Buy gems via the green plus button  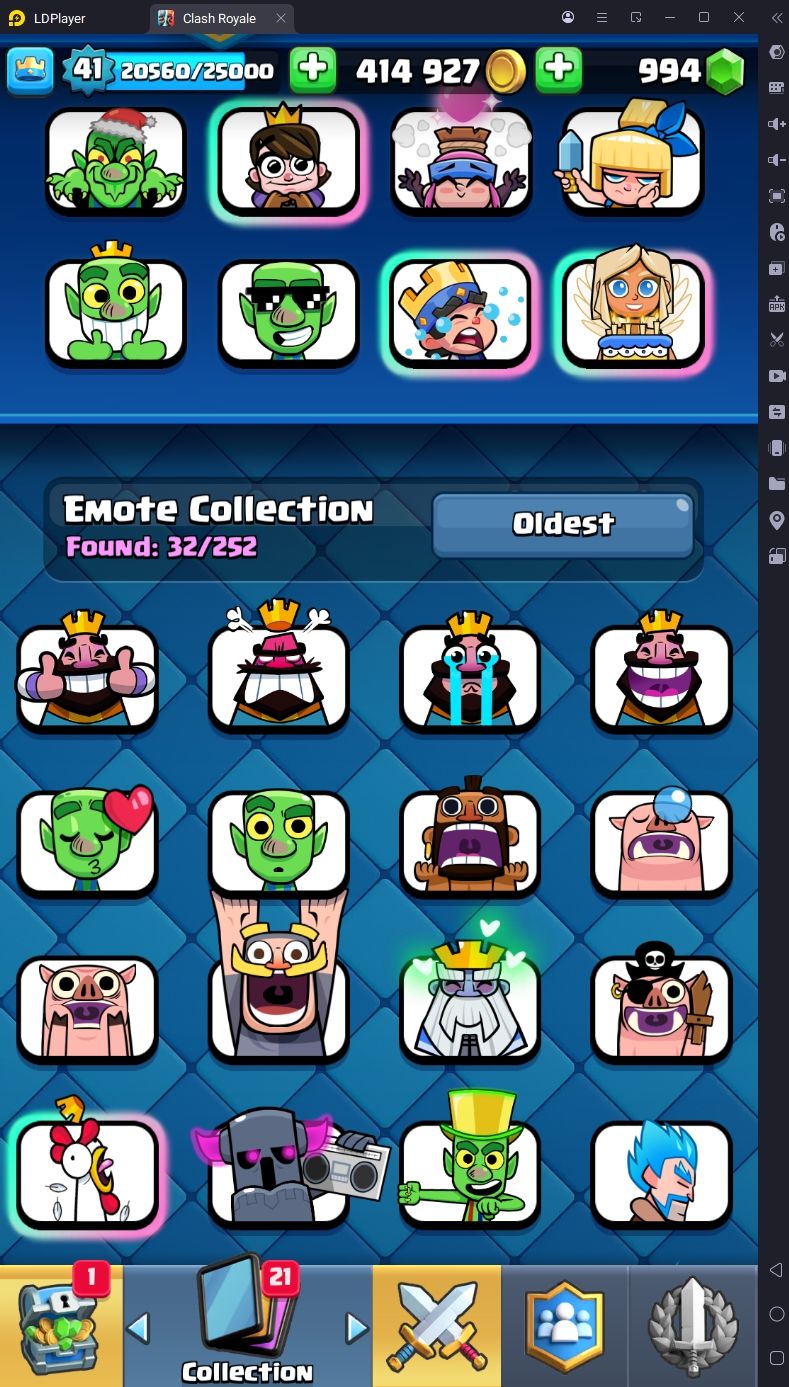tap(559, 70)
